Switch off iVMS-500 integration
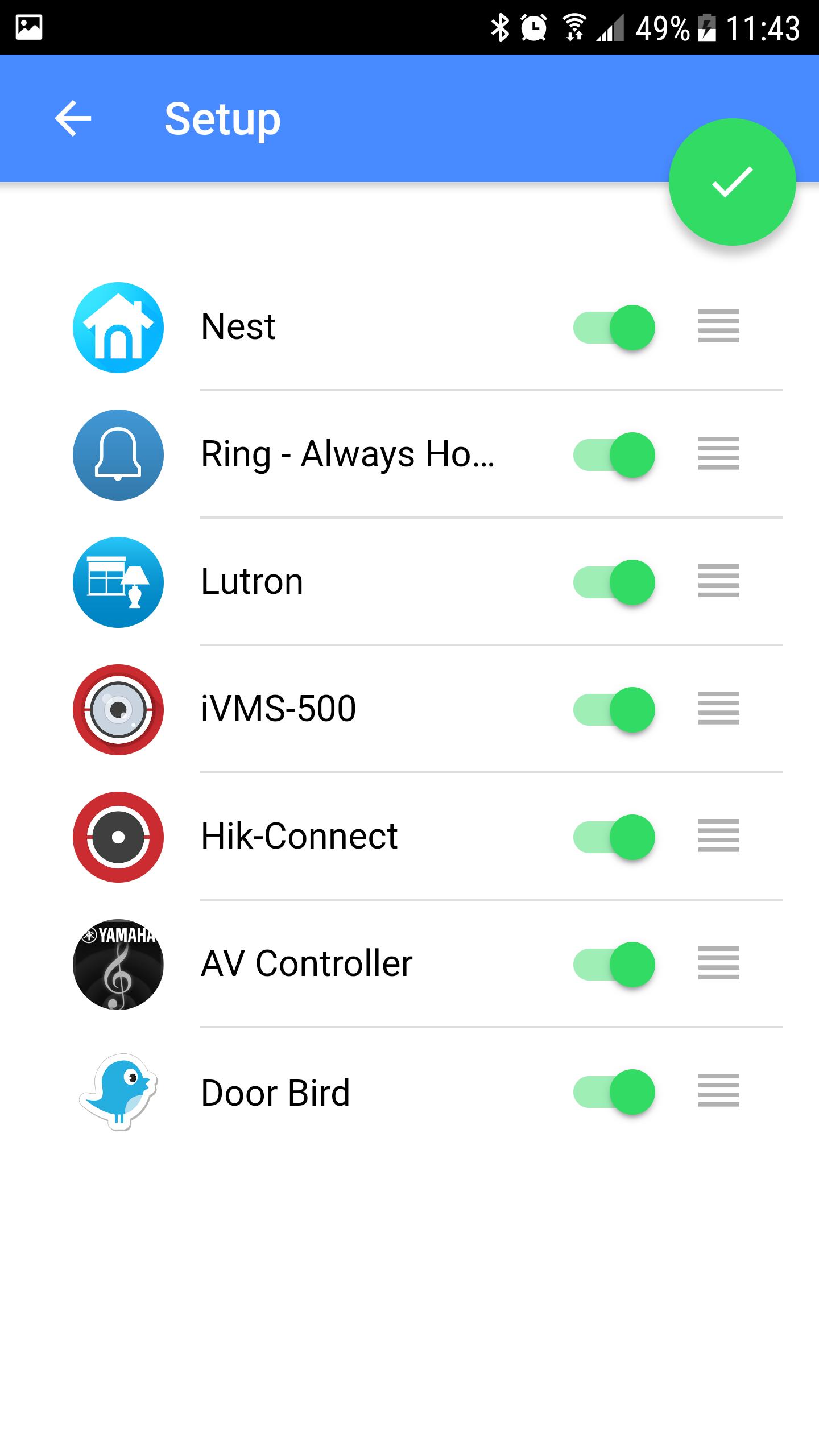 613,709
